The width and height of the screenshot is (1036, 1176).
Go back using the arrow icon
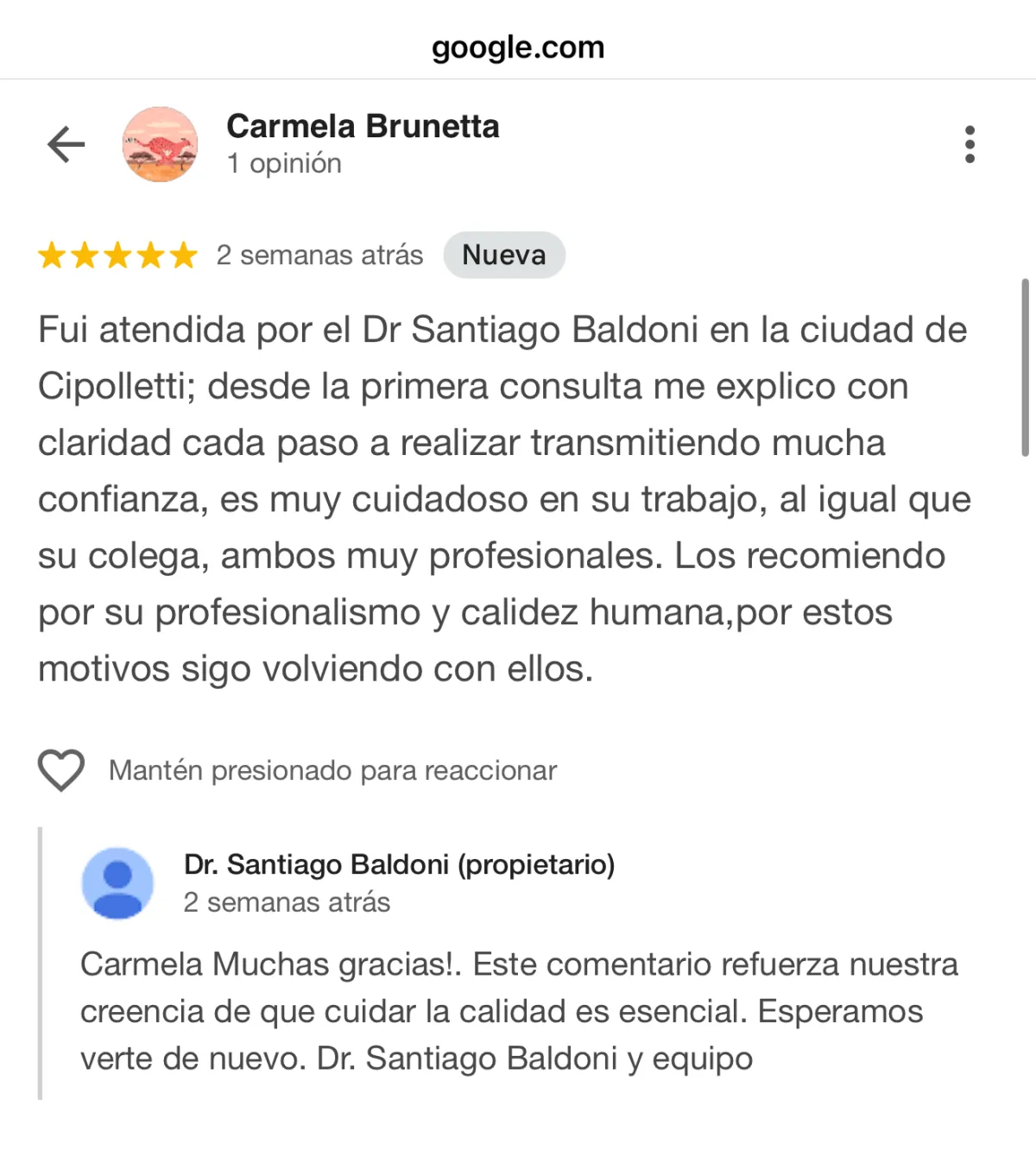[66, 144]
